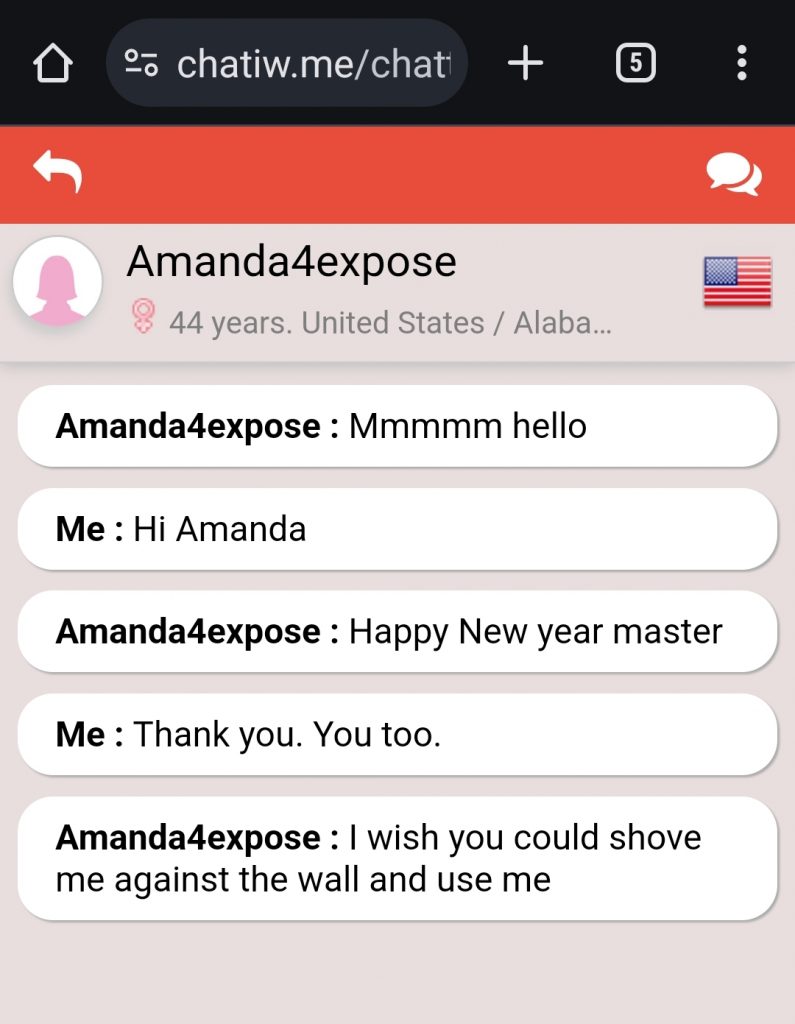This screenshot has height=1024, width=795.
Task: Open the browser overflow menu
Action: pos(741,64)
